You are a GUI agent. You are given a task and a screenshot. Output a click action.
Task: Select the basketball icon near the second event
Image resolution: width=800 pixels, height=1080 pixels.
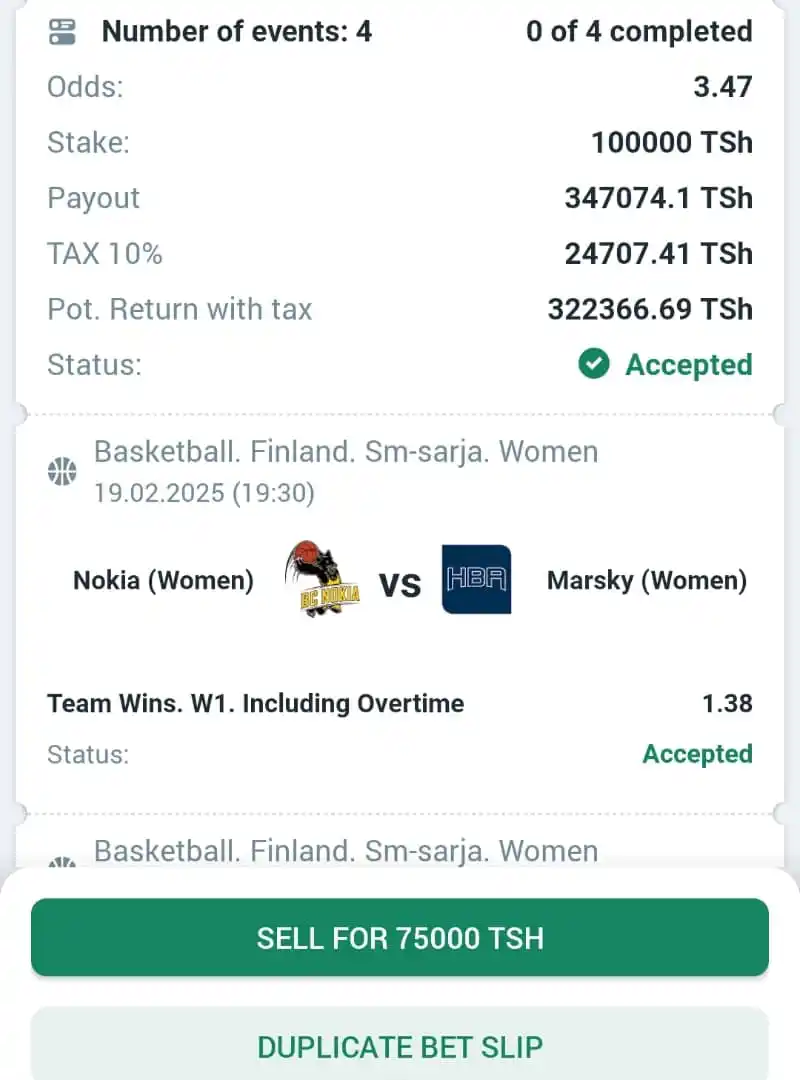62,860
